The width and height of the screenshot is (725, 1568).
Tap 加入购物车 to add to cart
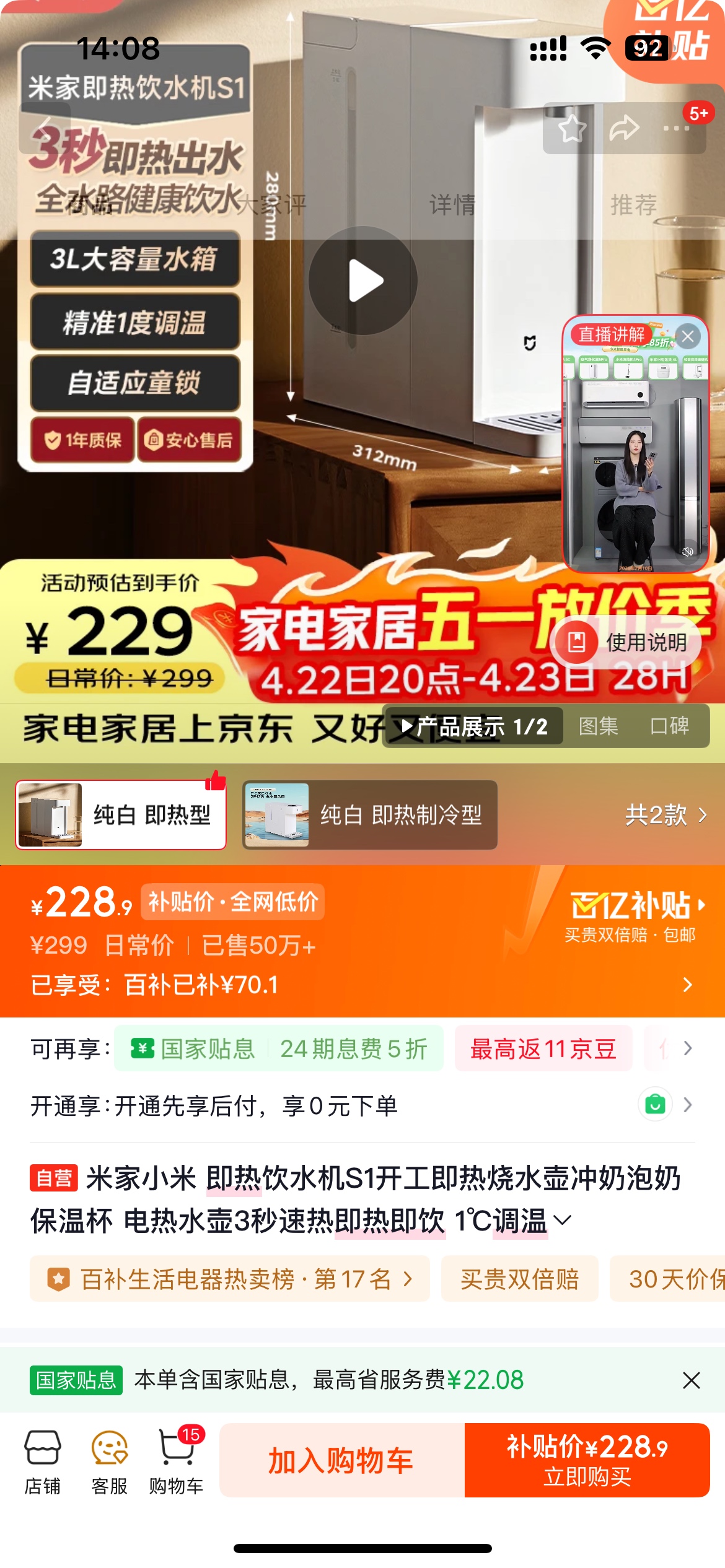[x=341, y=1461]
